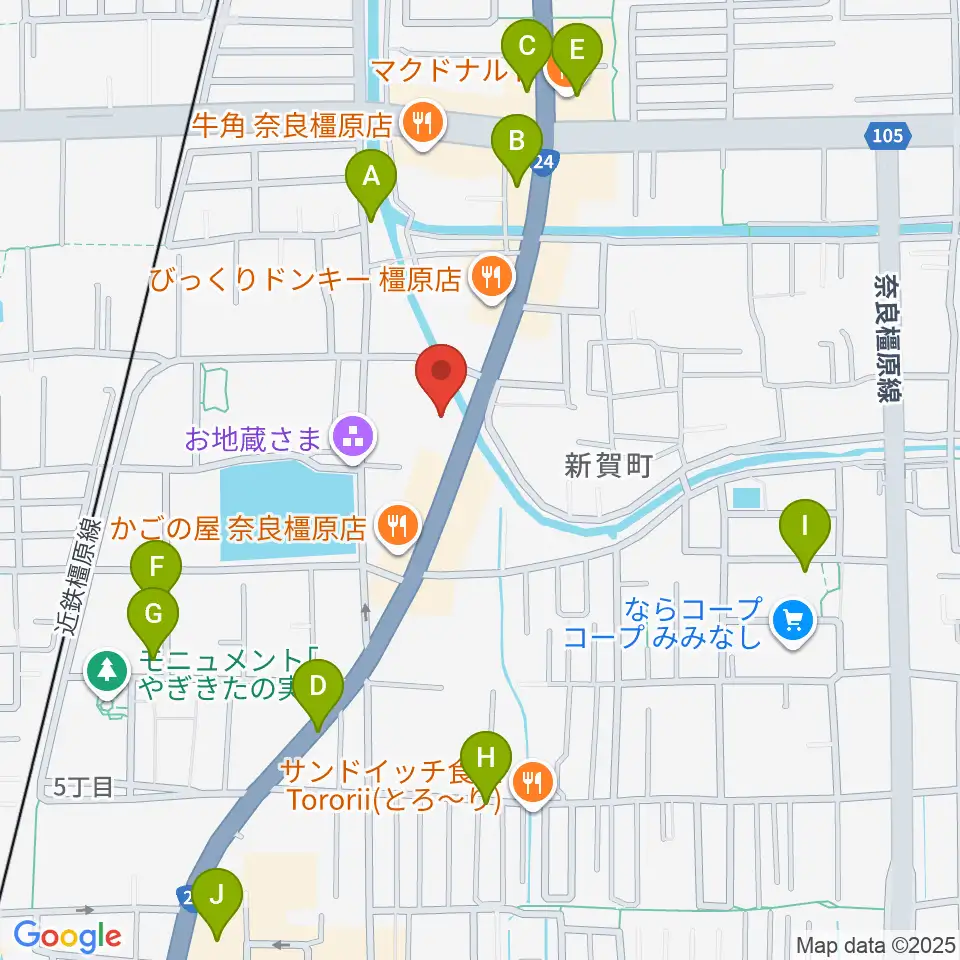Tap かごの屋 奈良橿原店 restaurant pin
The image size is (960, 960).
pos(399,528)
